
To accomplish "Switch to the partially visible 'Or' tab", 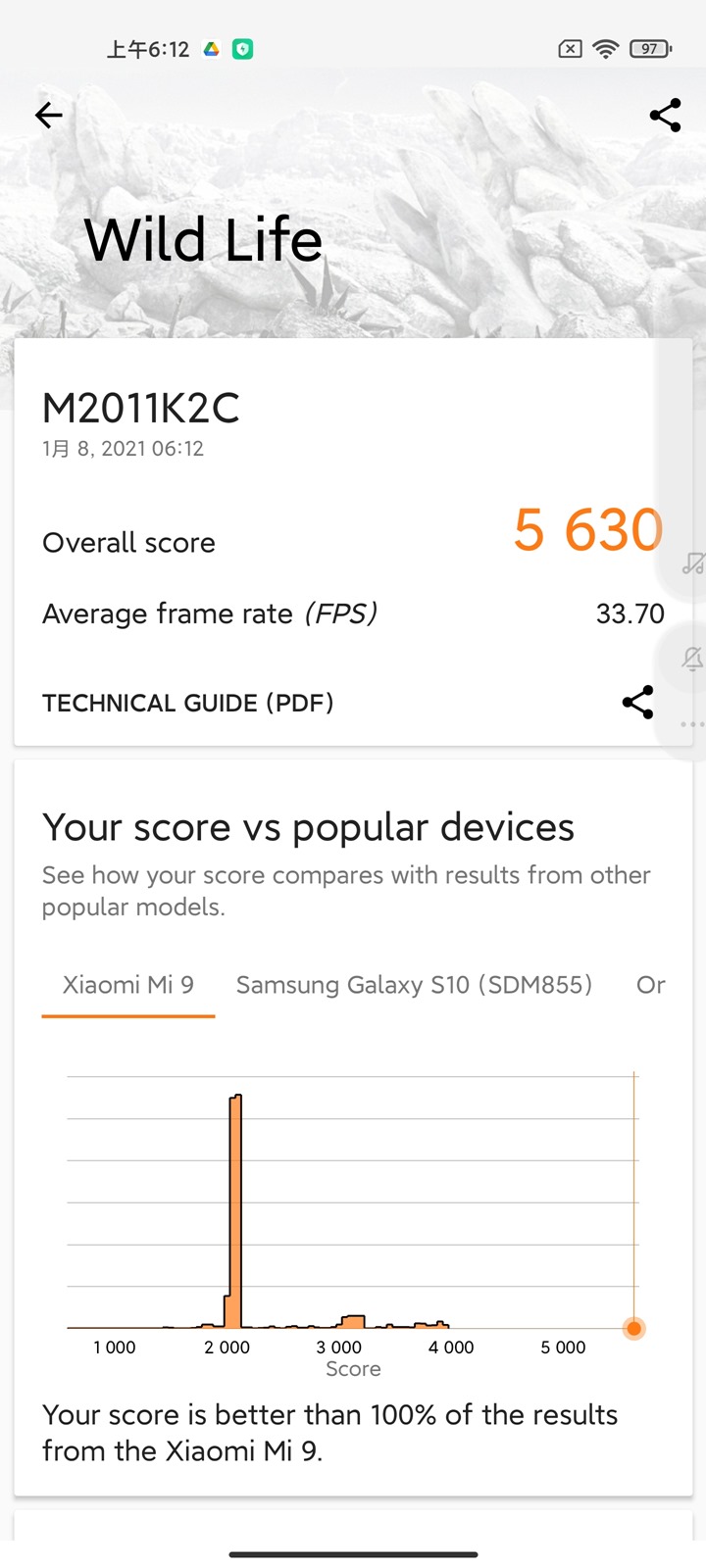I will tap(651, 985).
